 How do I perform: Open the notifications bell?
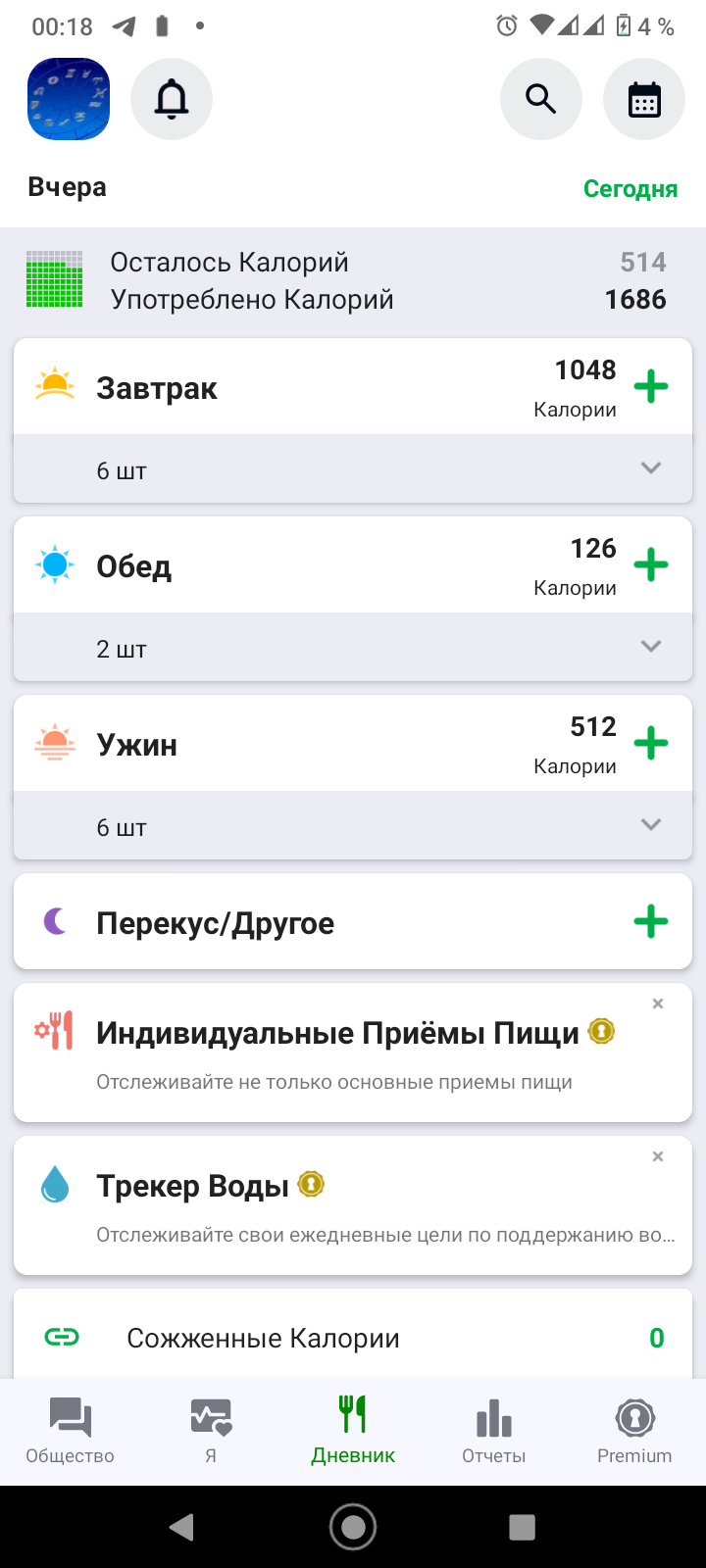tap(172, 99)
